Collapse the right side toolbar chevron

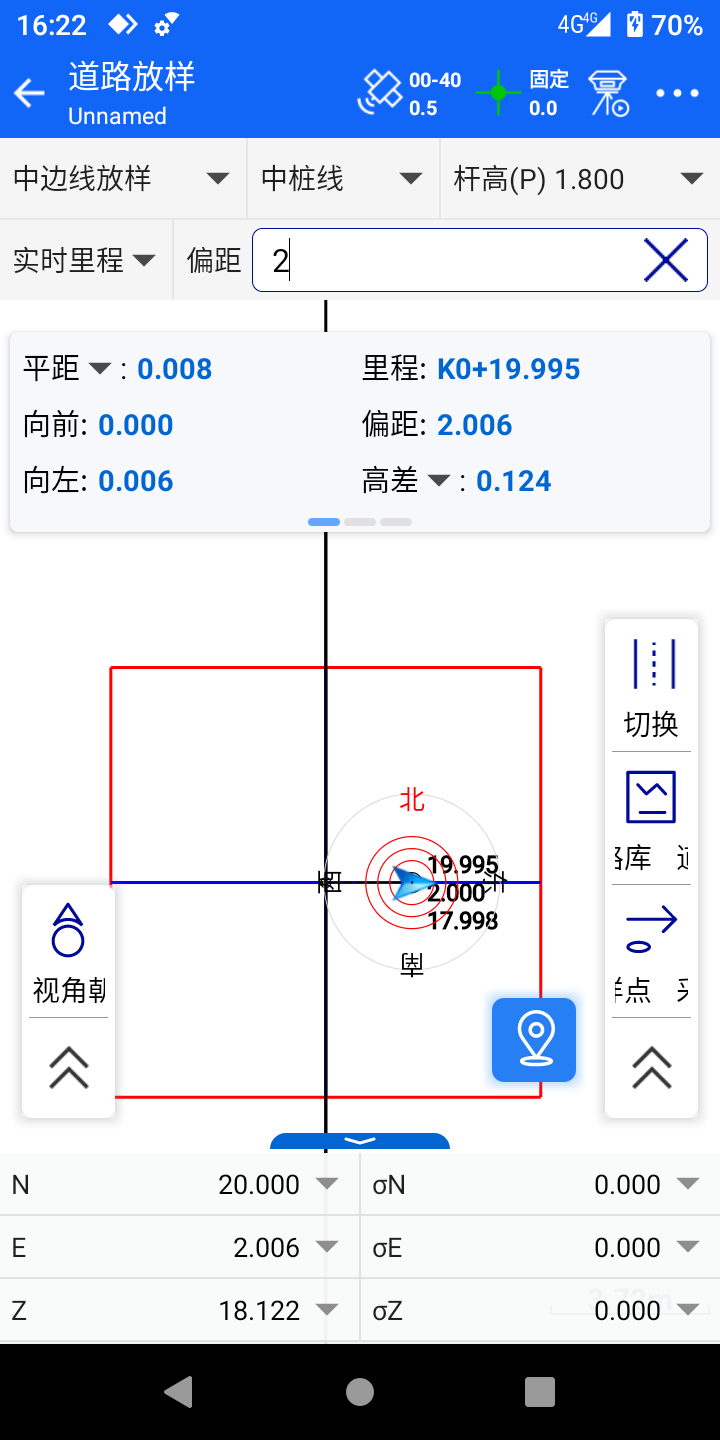tap(652, 1068)
